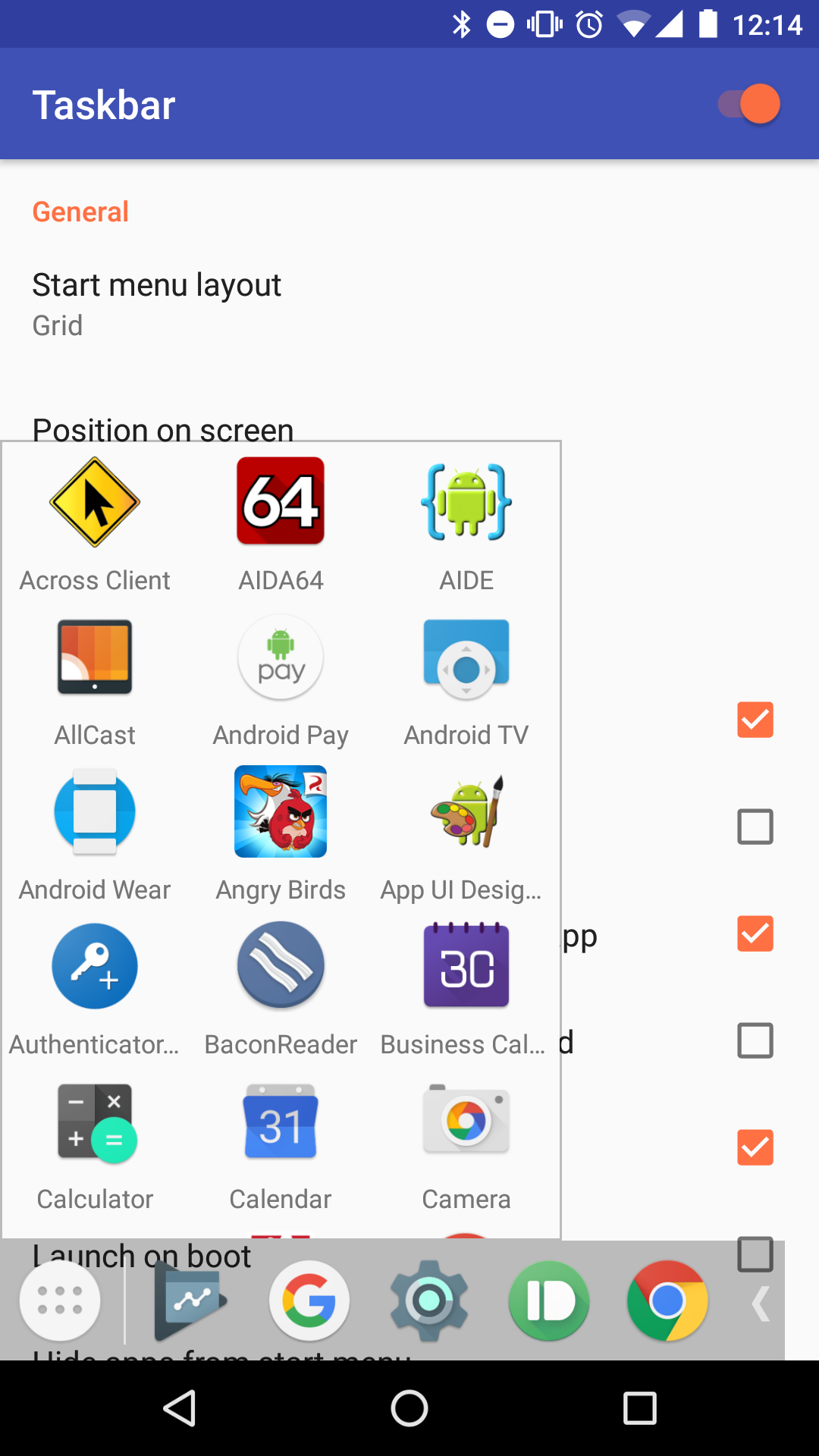Viewport: 819px width, 1456px height.
Task: Open the Camera app
Action: pyautogui.click(x=466, y=1121)
